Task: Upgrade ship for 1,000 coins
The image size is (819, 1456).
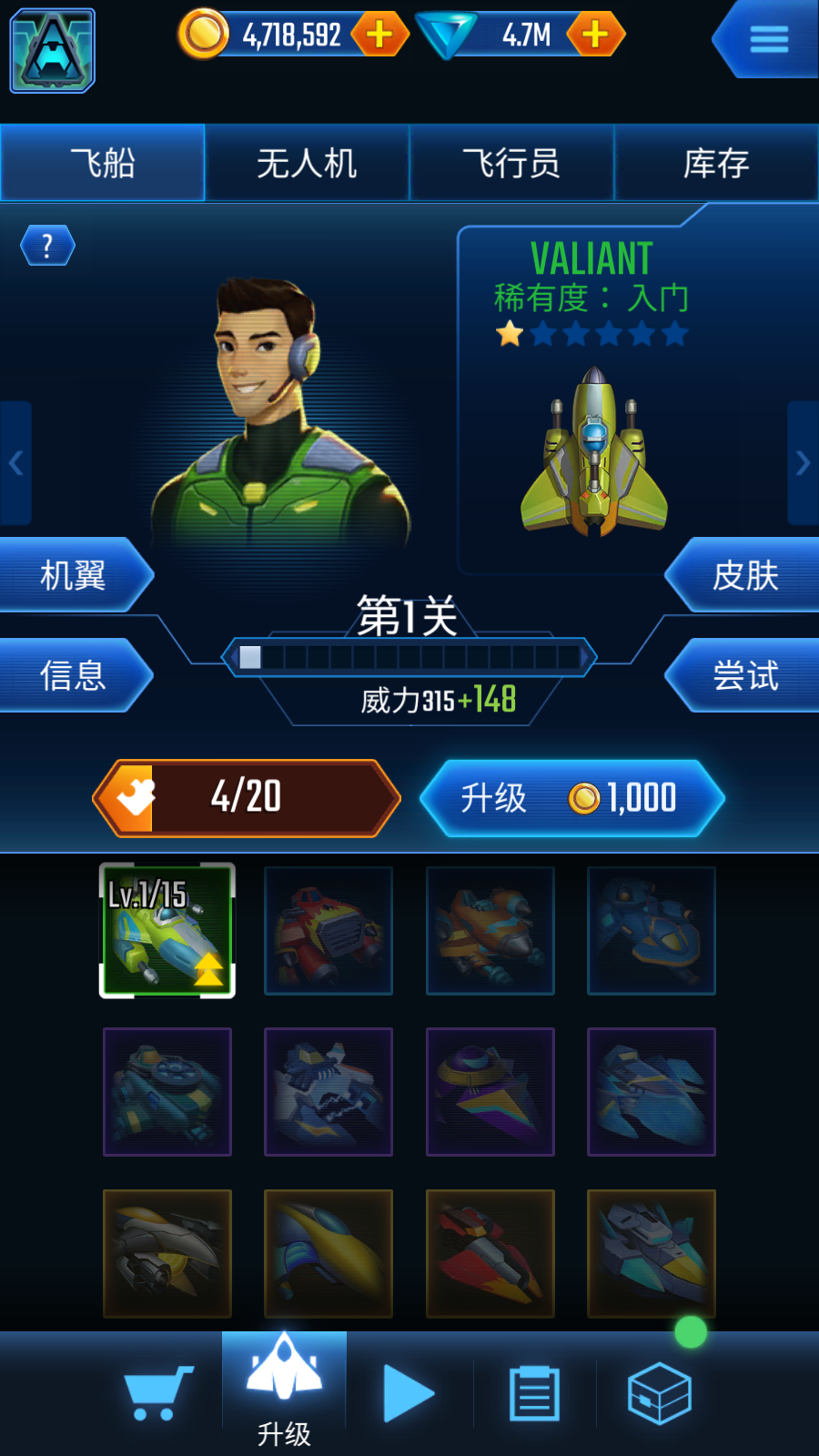Action: click(x=571, y=798)
